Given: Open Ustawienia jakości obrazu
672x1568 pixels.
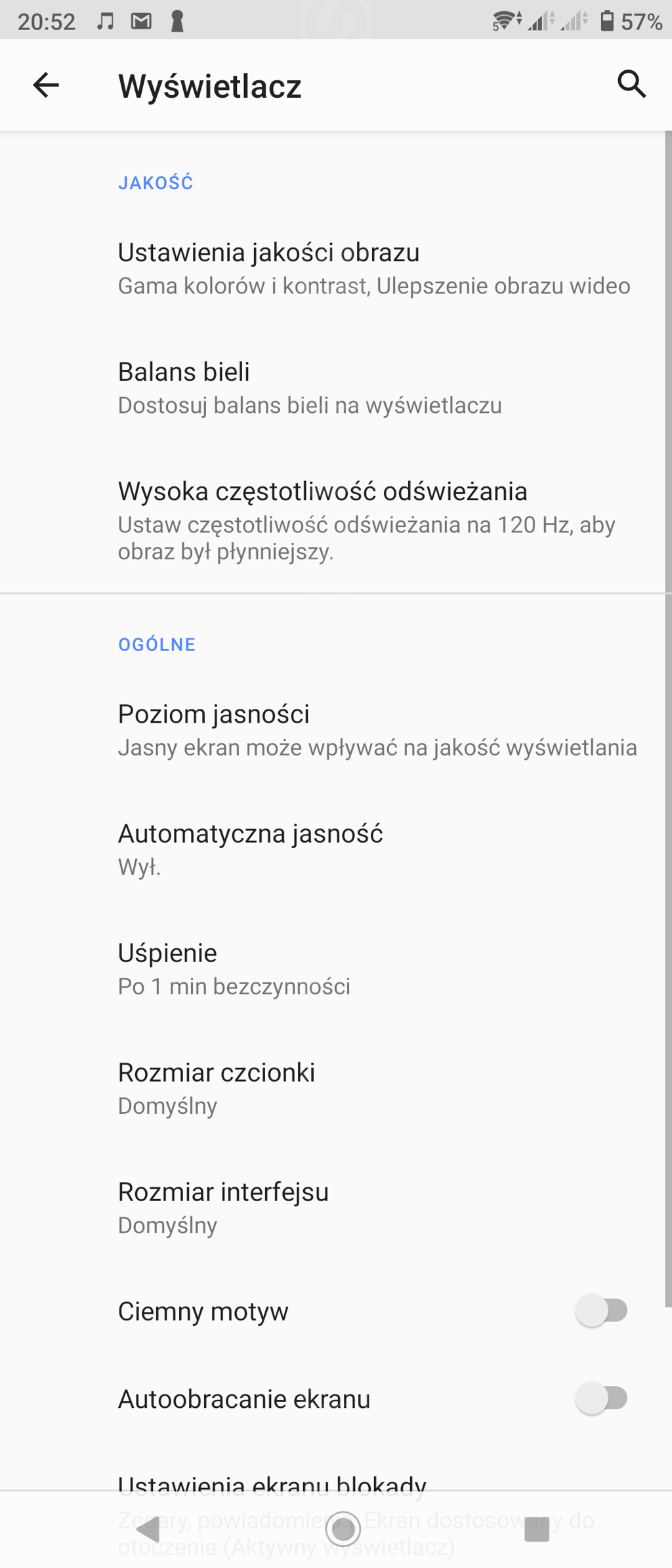Looking at the screenshot, I should [x=374, y=268].
